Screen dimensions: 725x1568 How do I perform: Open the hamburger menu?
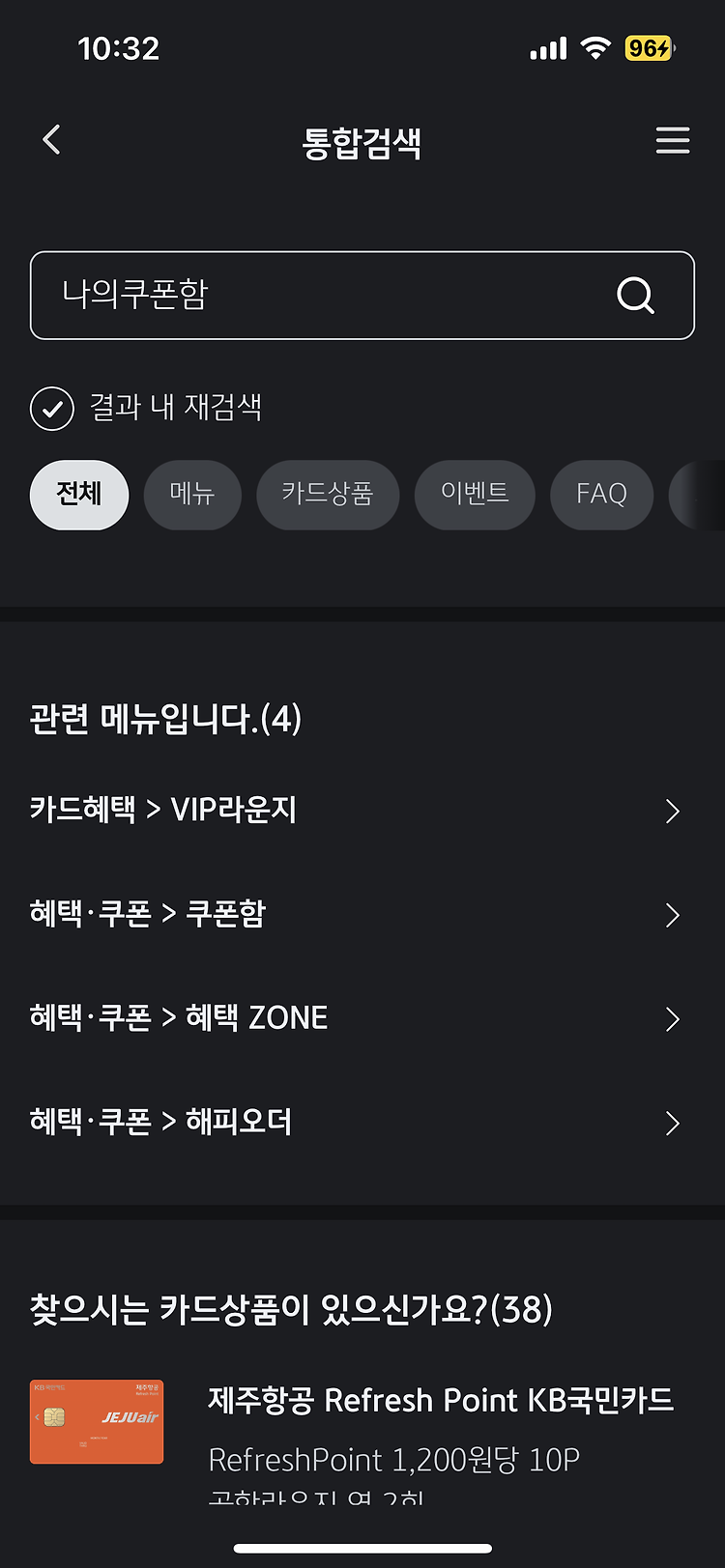point(673,140)
